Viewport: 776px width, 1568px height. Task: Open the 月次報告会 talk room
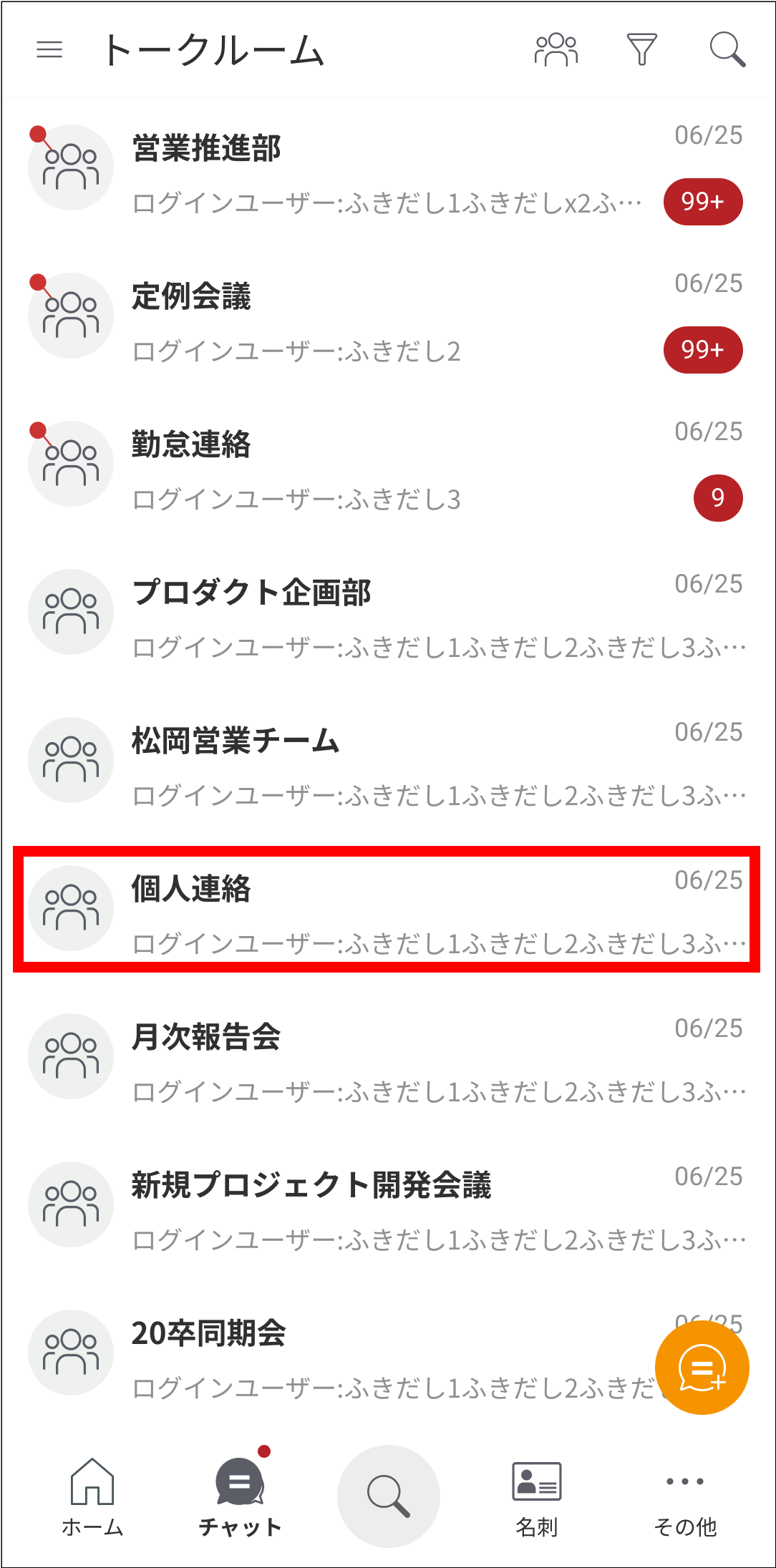(387, 1062)
